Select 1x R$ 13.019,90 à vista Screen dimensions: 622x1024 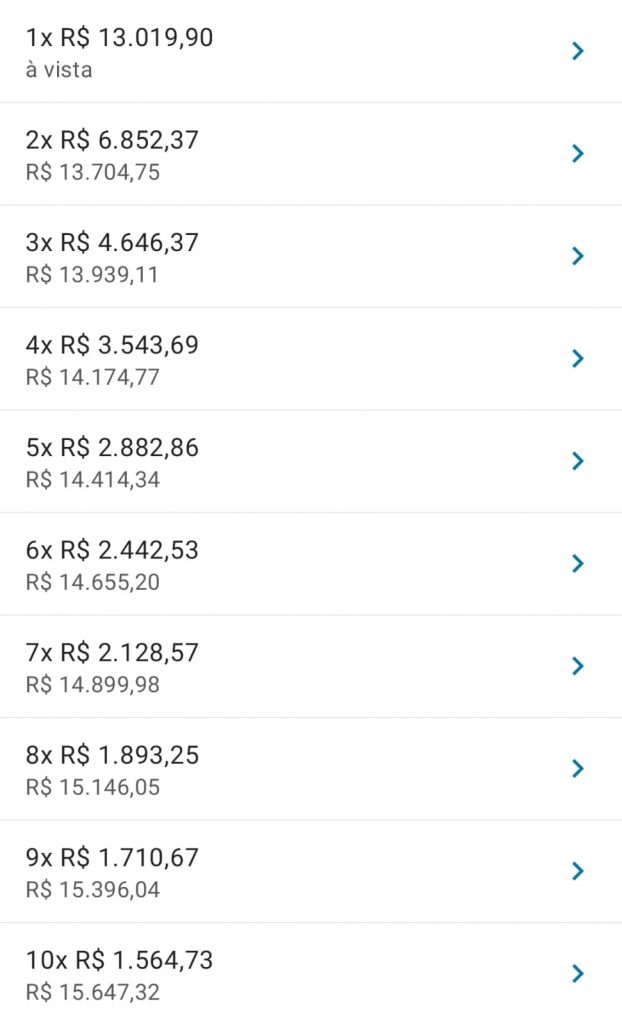311,51
